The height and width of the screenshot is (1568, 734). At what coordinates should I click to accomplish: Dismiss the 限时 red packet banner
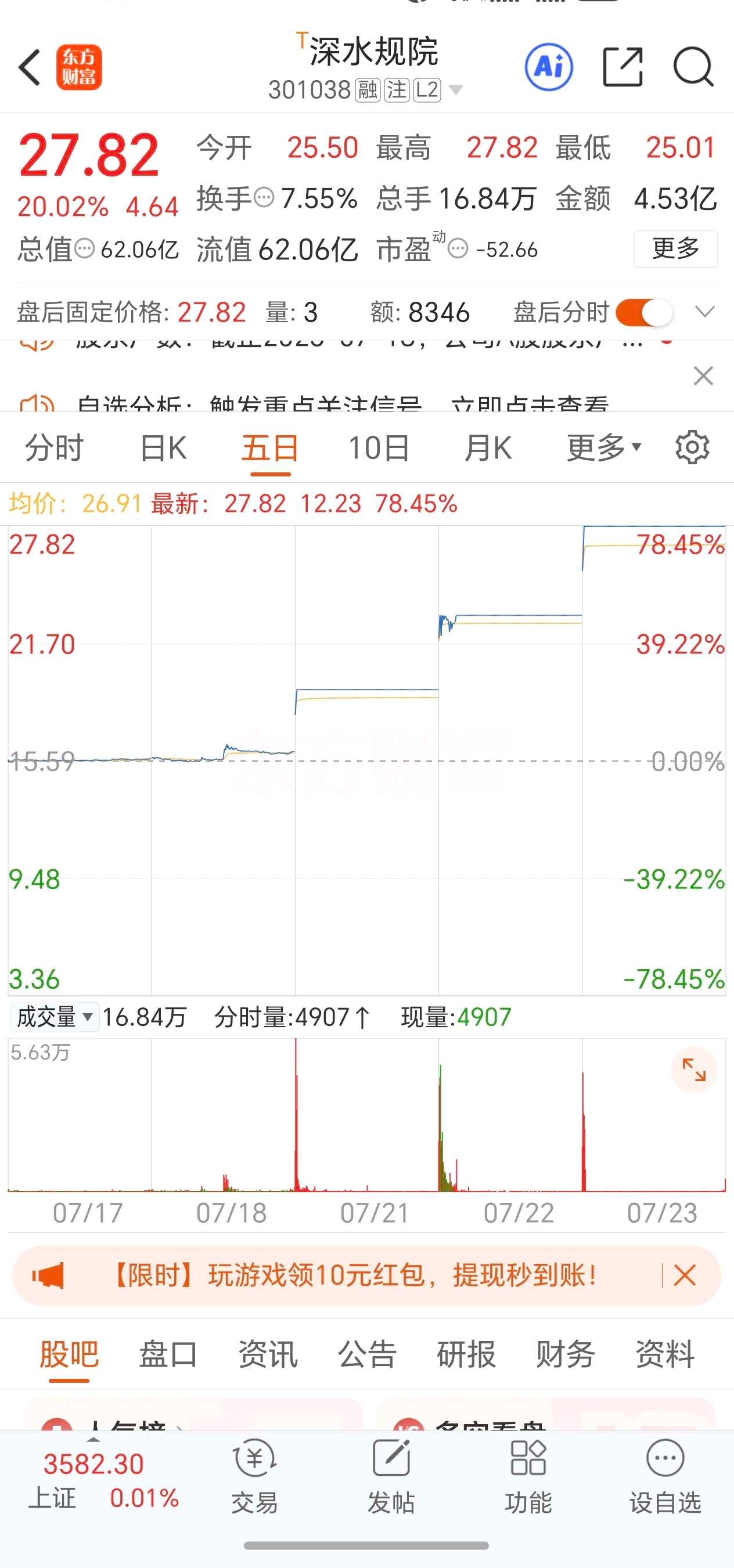click(685, 1275)
